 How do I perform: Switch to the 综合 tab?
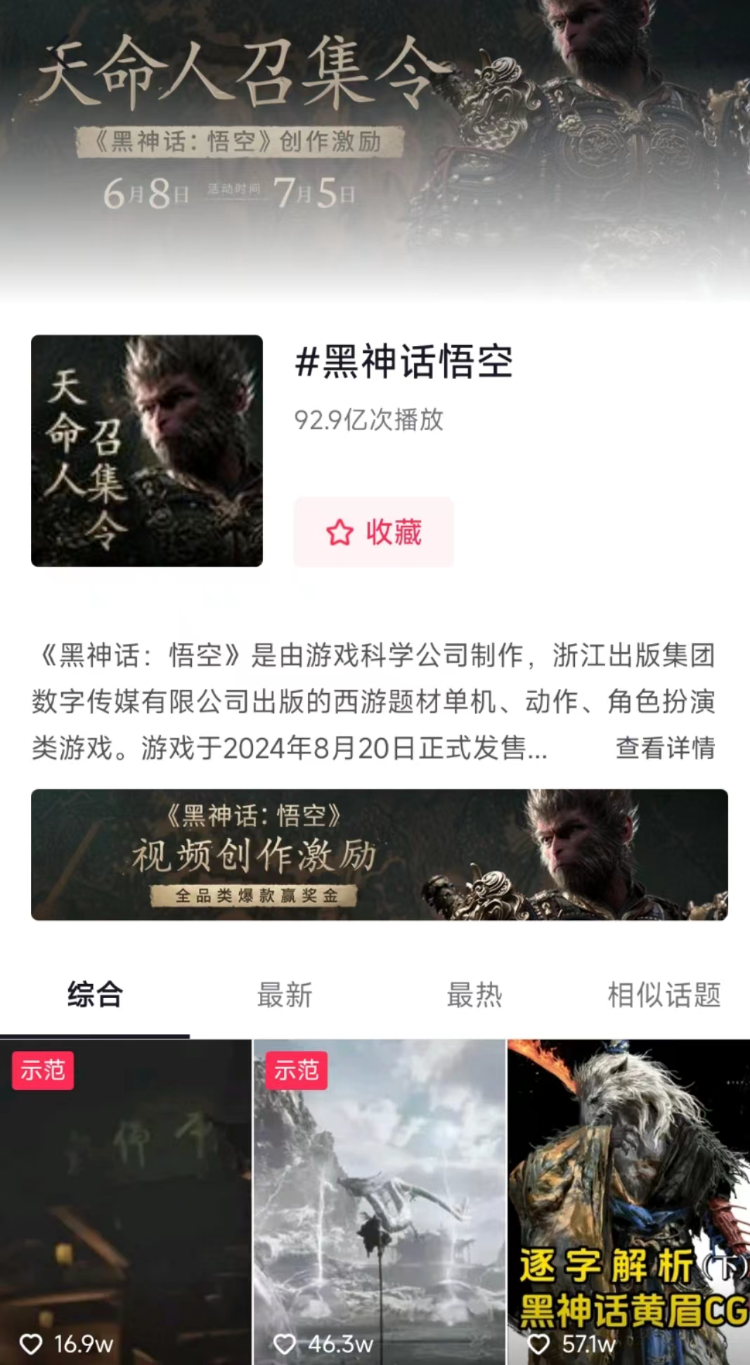point(95,995)
